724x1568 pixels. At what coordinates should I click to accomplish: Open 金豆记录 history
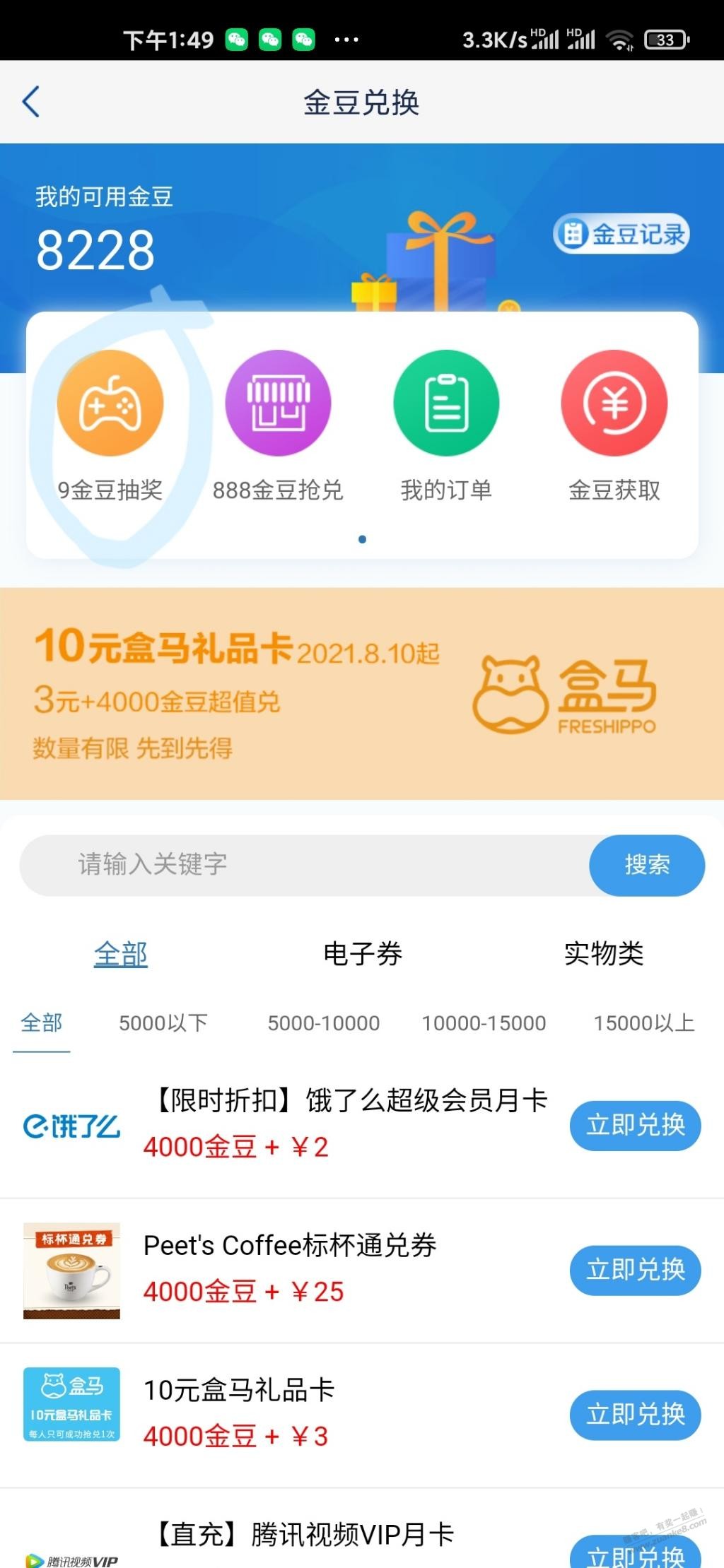point(621,234)
